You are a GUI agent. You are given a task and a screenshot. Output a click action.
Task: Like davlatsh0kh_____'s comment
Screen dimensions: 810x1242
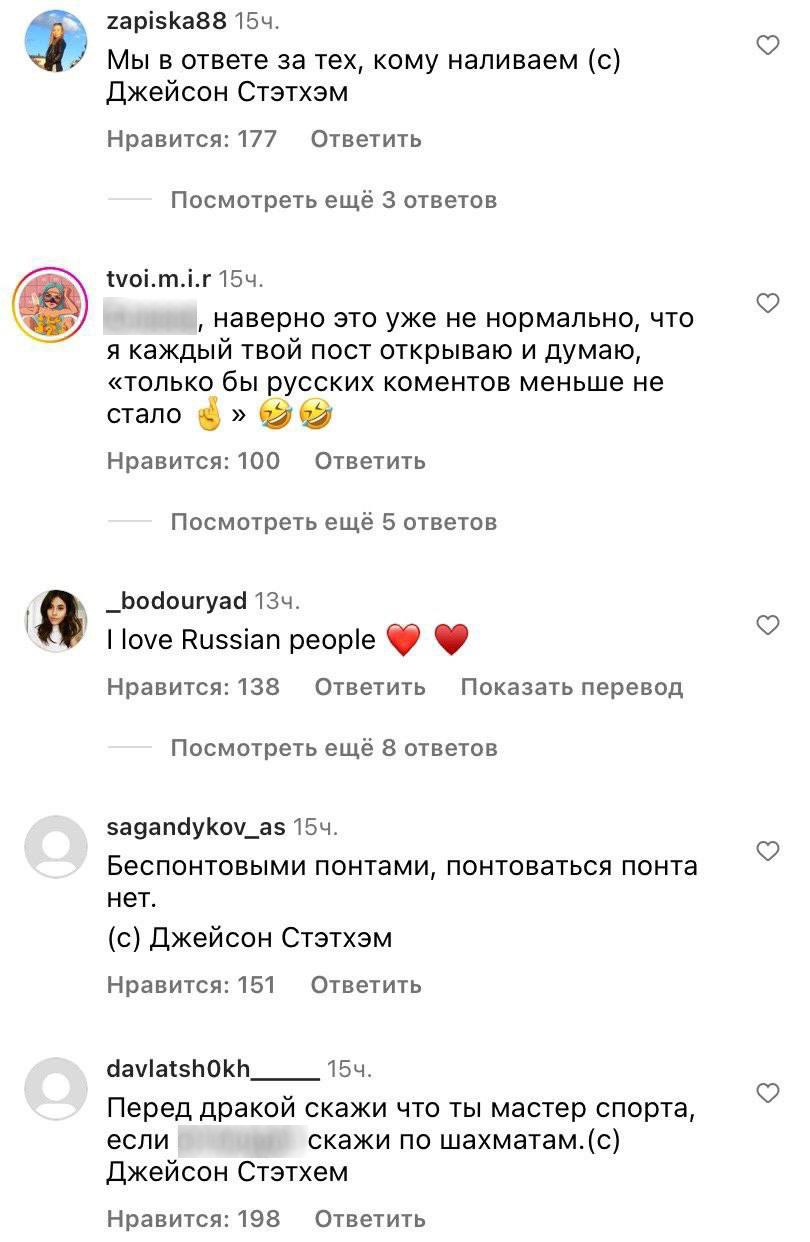(x=767, y=1094)
